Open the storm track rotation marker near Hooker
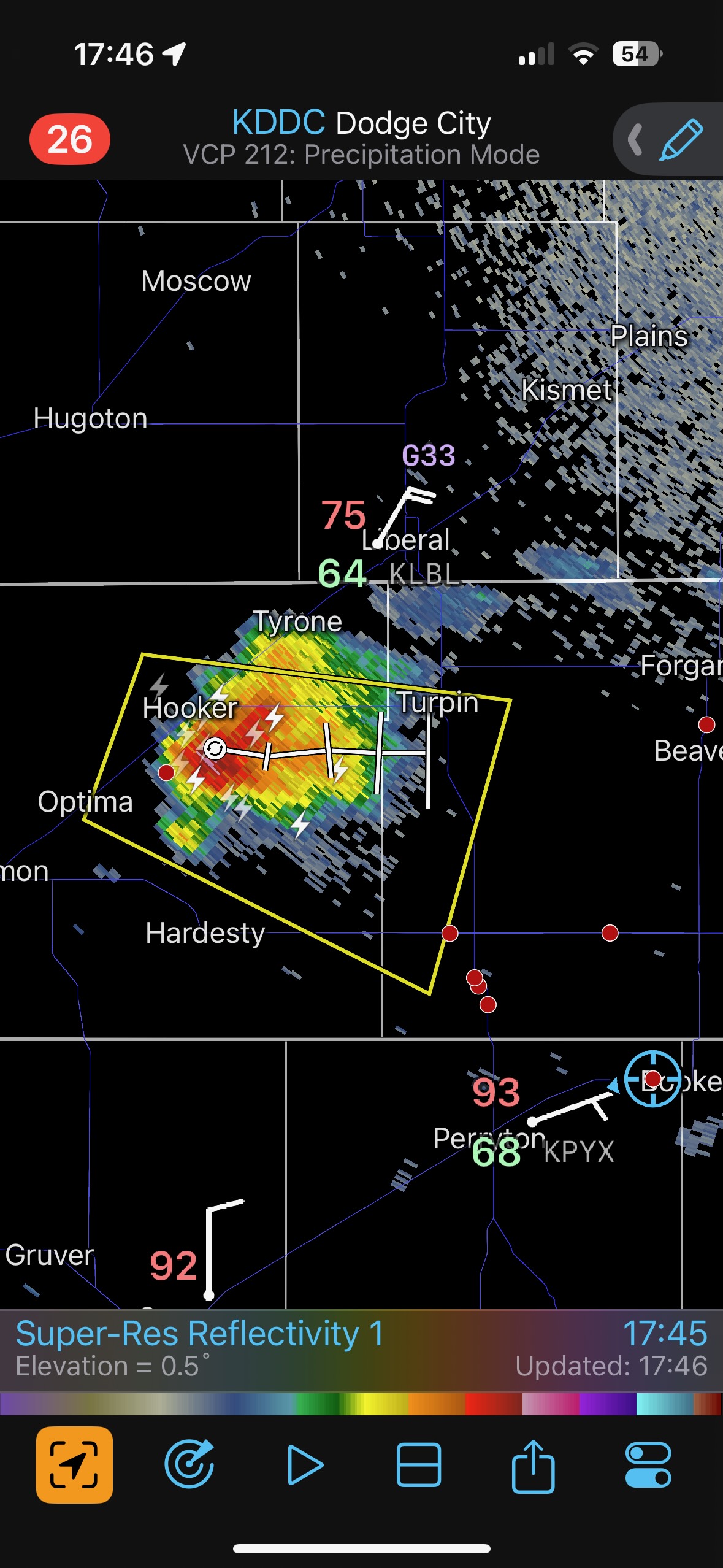 click(x=215, y=748)
